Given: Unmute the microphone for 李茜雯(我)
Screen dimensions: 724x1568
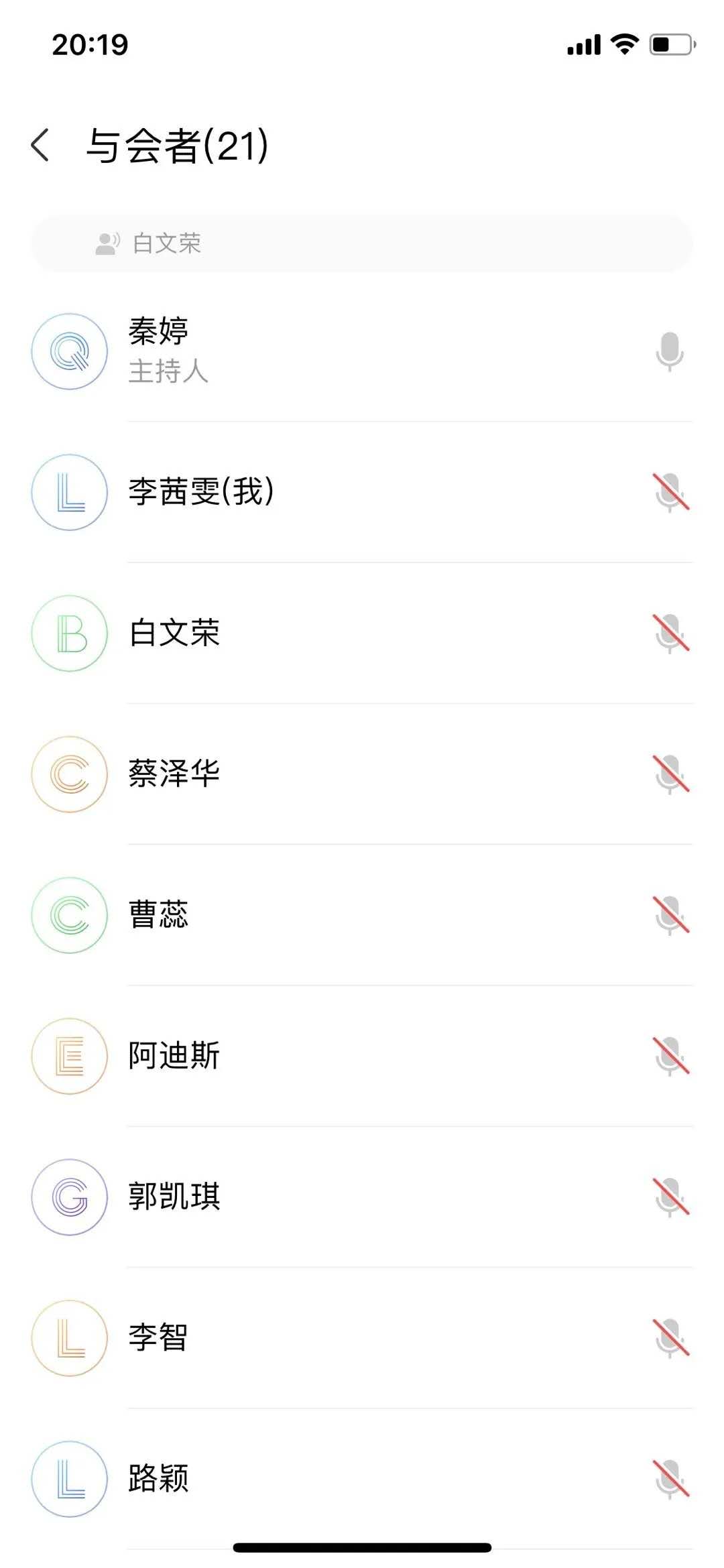Looking at the screenshot, I should pyautogui.click(x=670, y=492).
